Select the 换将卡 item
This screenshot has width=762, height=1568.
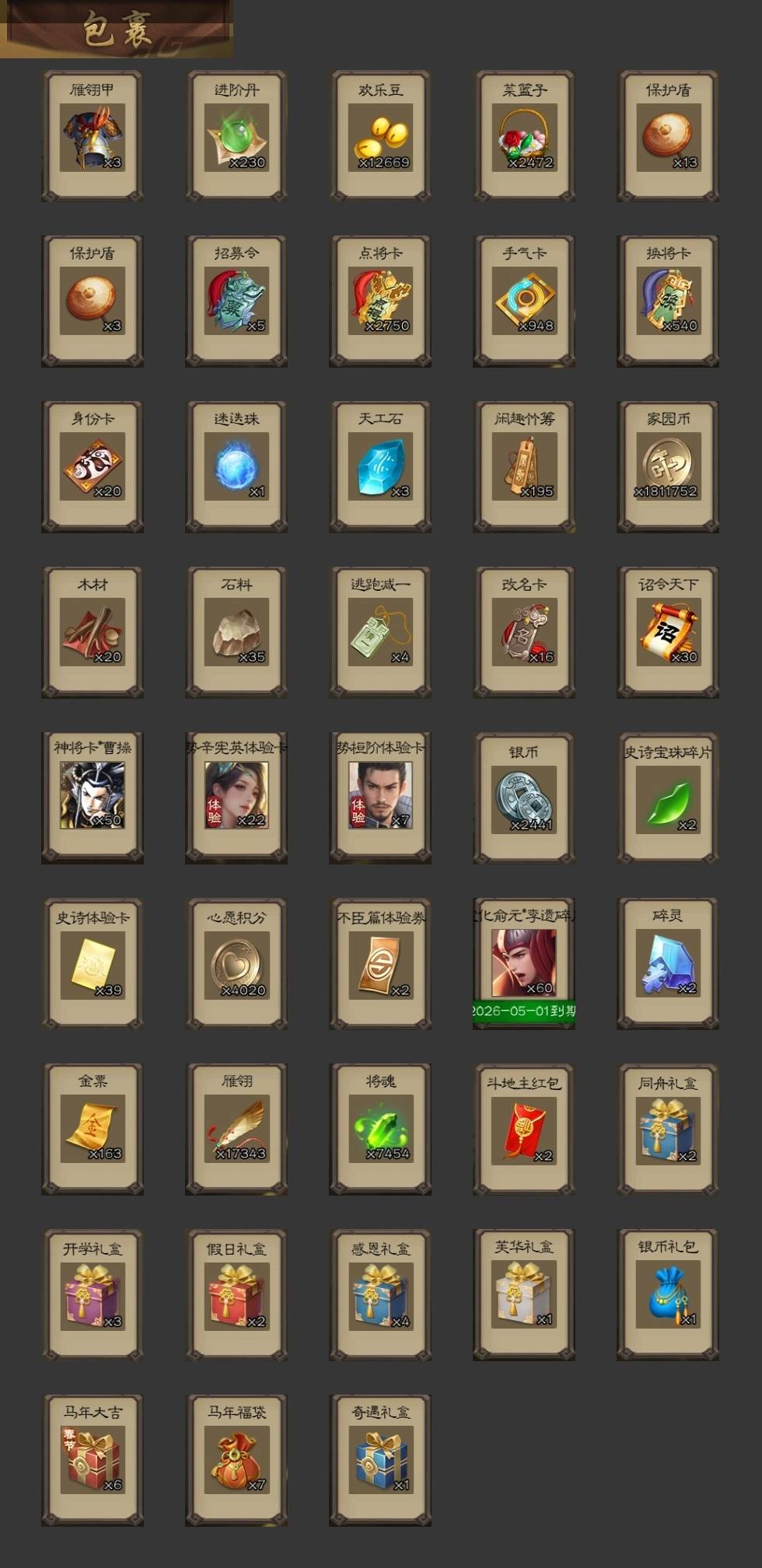point(668,301)
